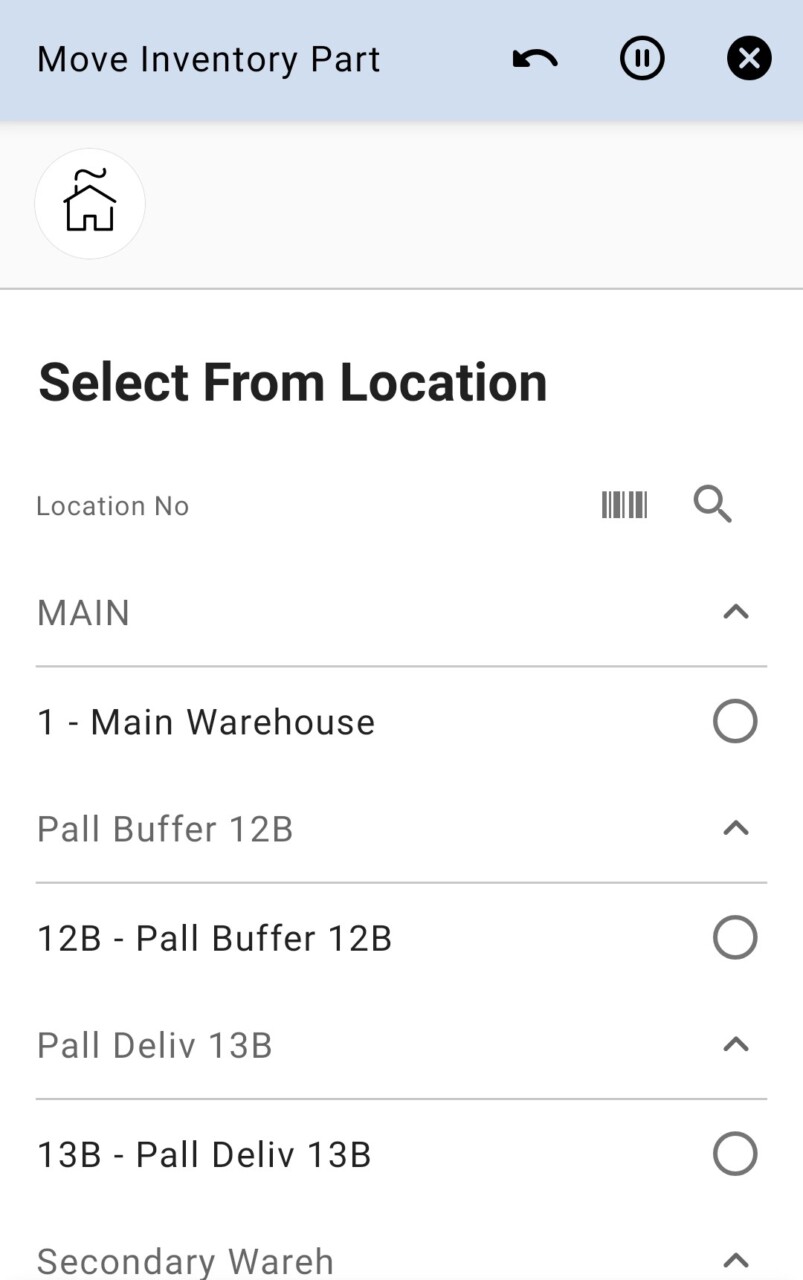Scan a barcode for Location No
The height and width of the screenshot is (1280, 803).
point(624,505)
